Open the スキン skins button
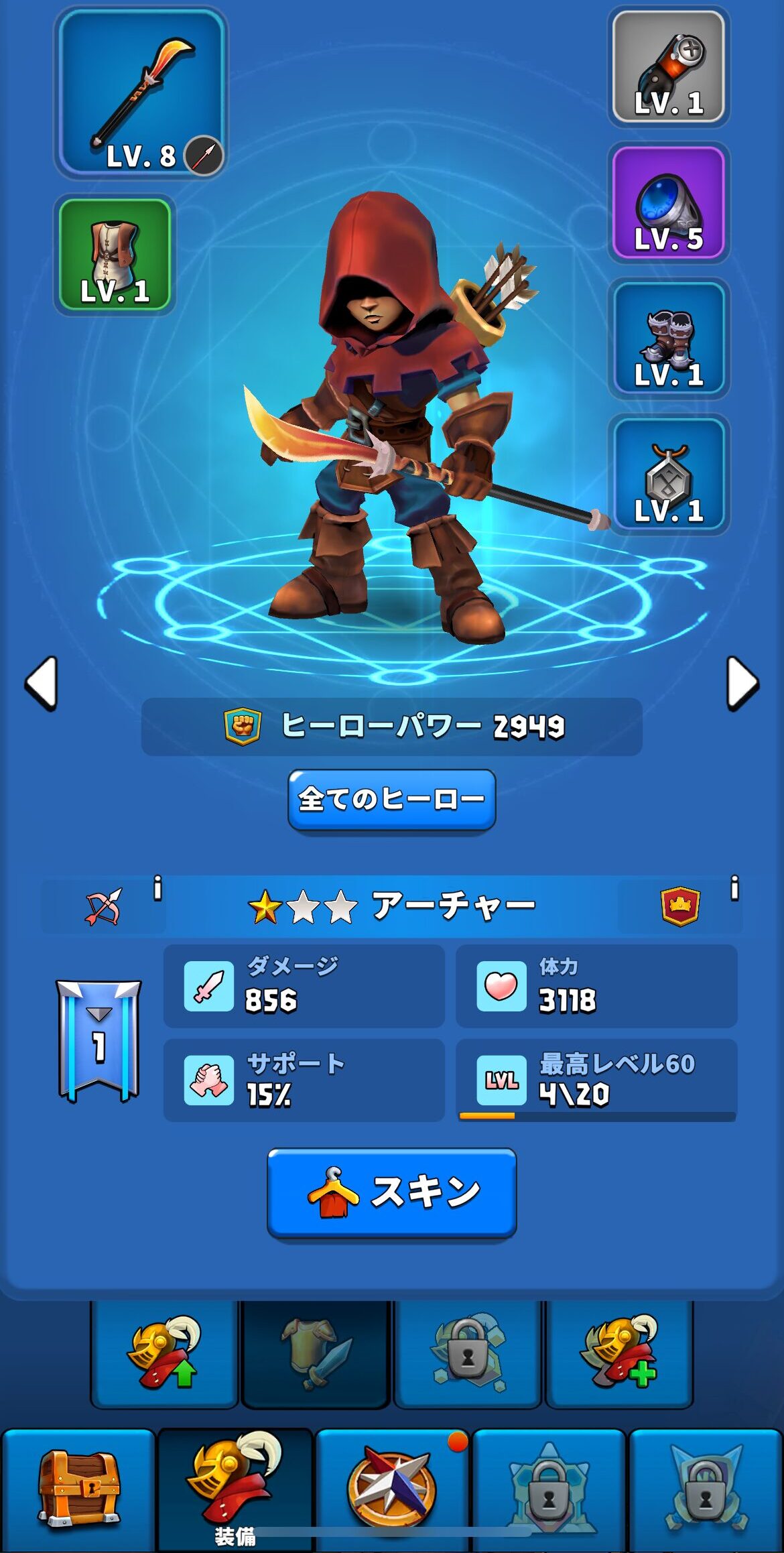The image size is (784, 1553). coord(391,1192)
